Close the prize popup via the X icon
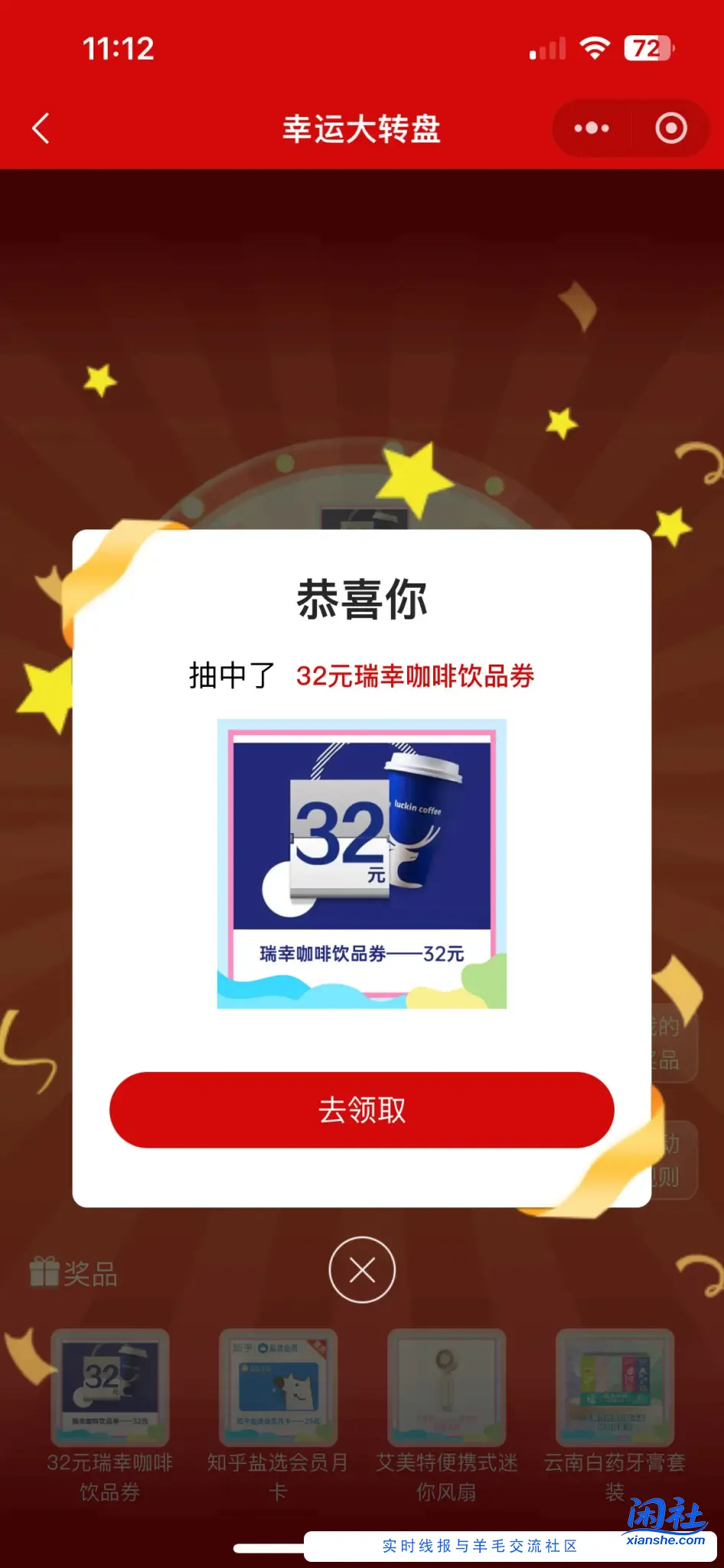The image size is (724, 1568). click(x=362, y=1269)
